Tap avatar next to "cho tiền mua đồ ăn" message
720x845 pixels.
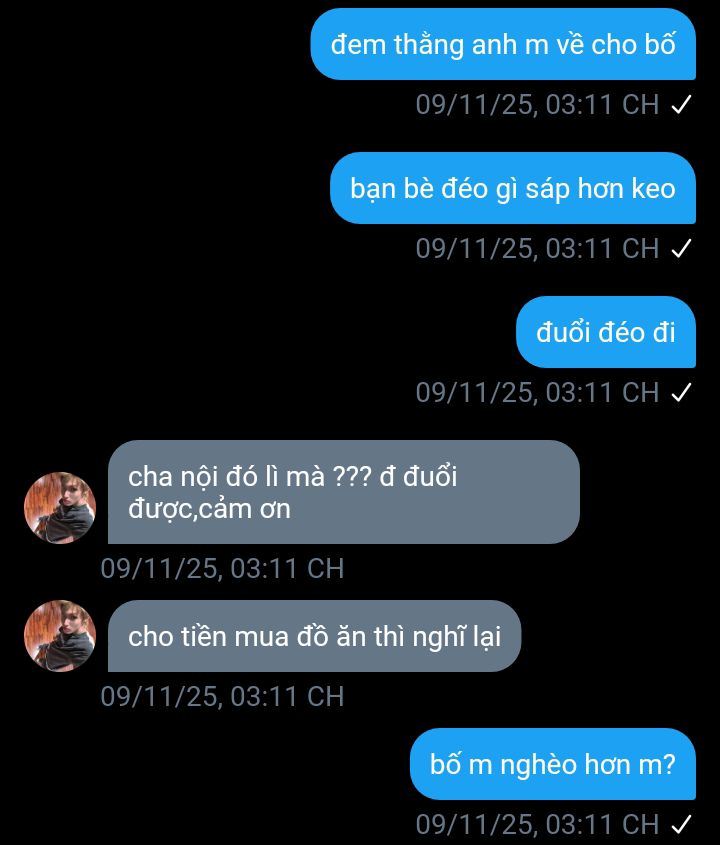60,636
